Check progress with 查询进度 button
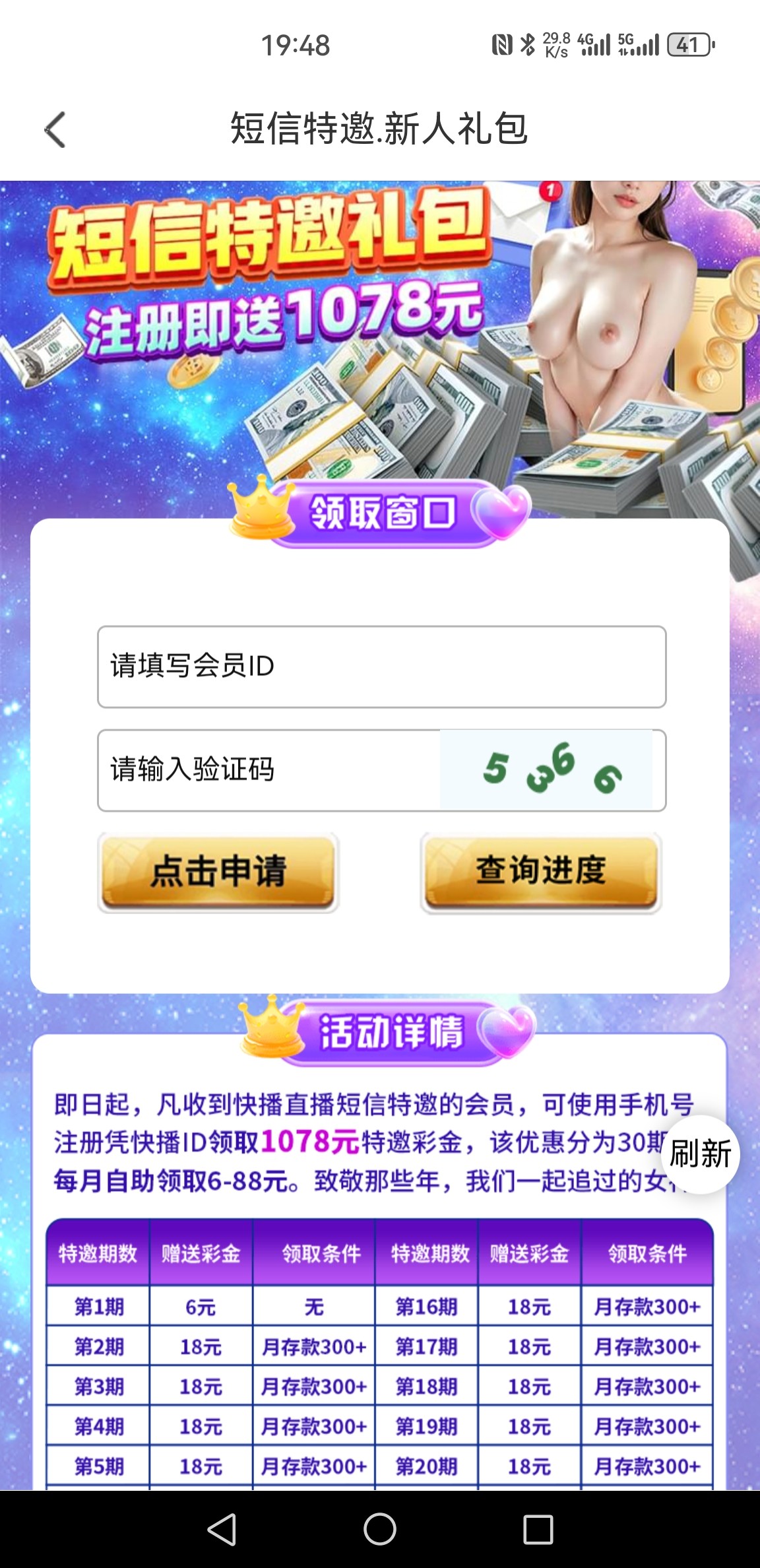The image size is (760, 1568). [x=540, y=872]
